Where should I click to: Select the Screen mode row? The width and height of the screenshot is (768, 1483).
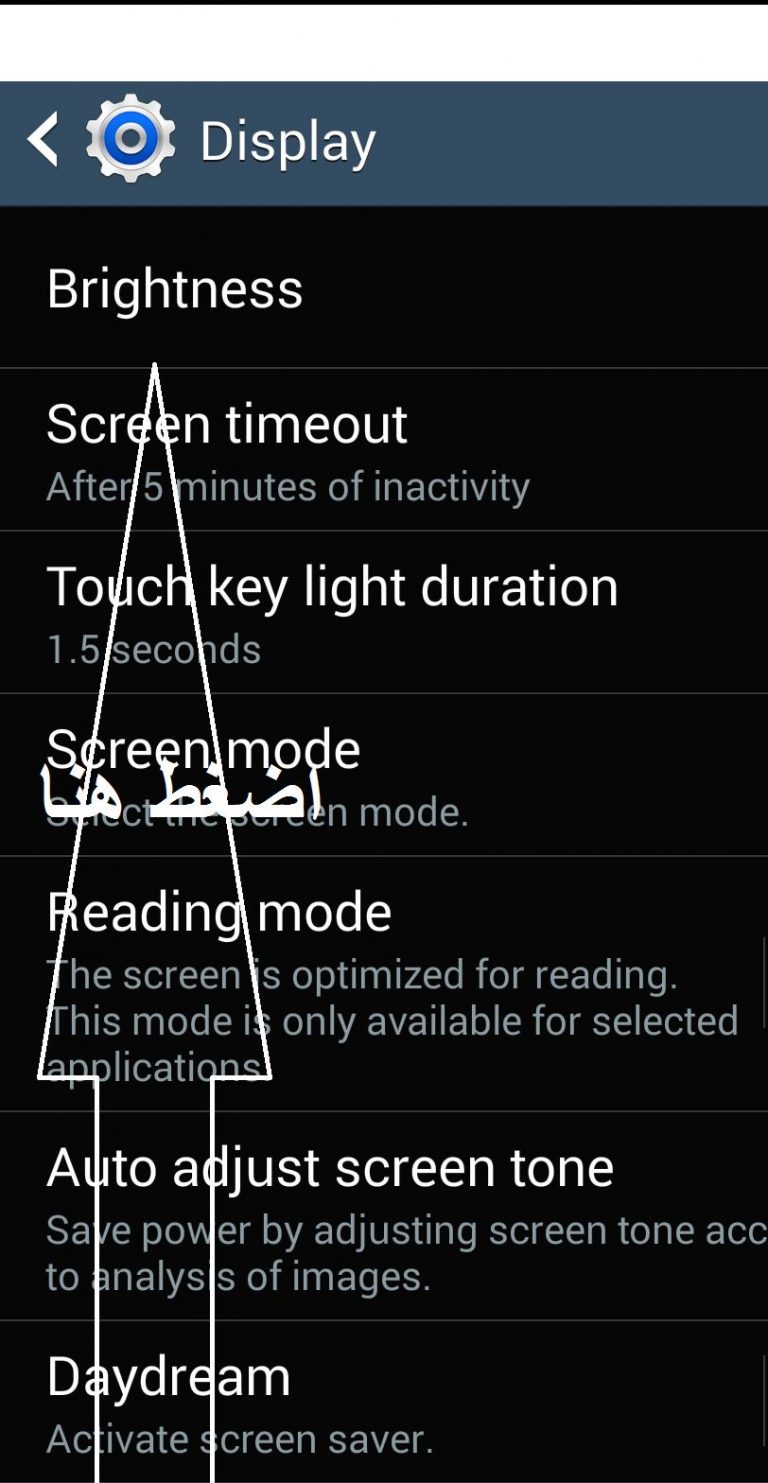click(384, 776)
